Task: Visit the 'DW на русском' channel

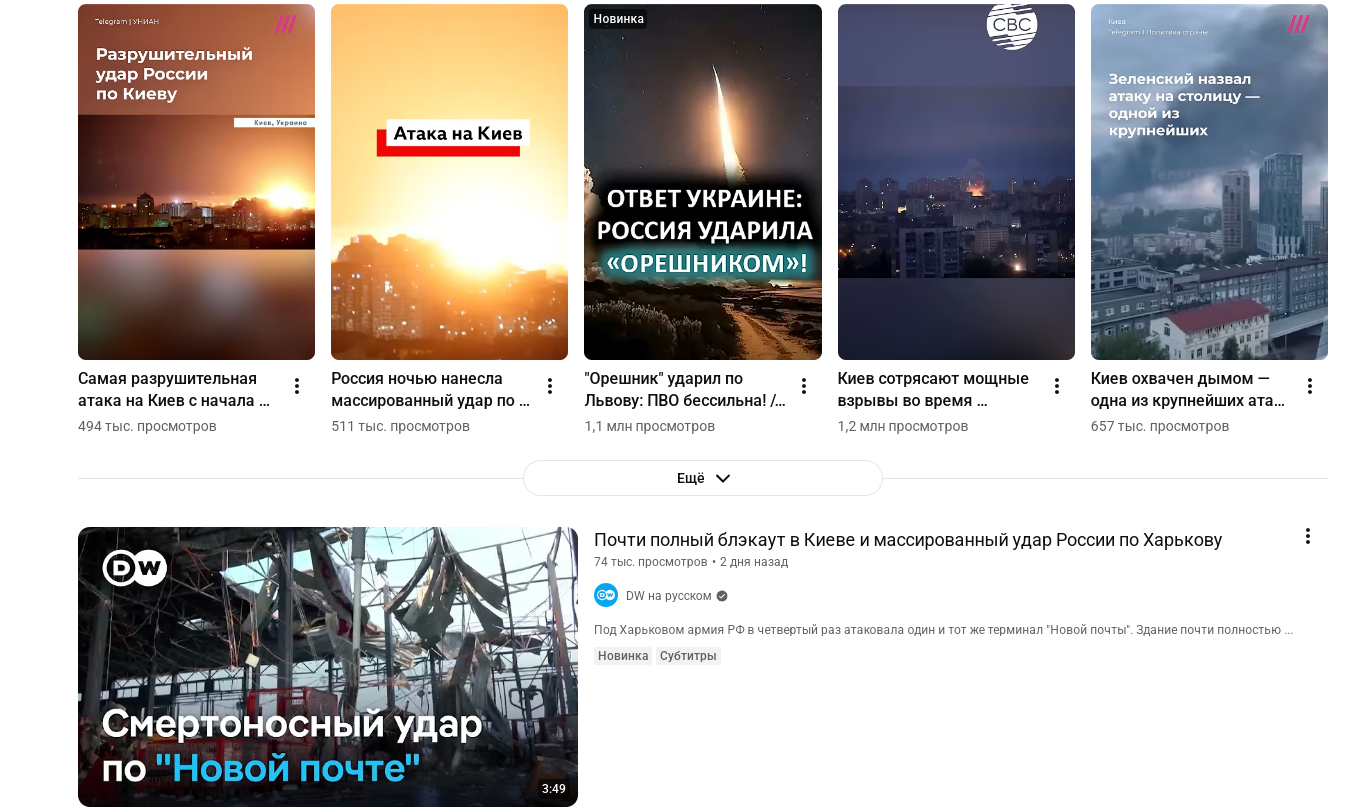Action: [668, 596]
